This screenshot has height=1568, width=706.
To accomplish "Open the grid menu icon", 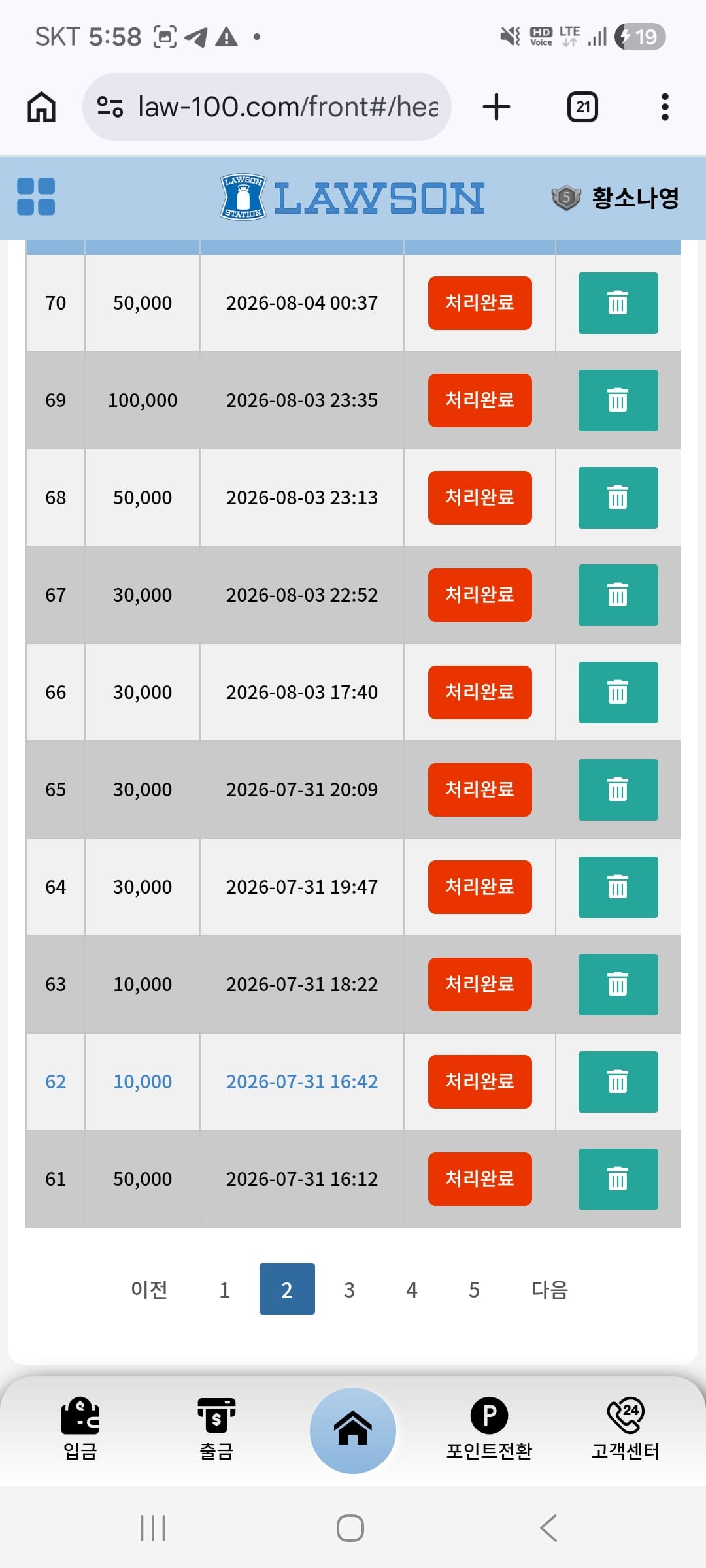I will click(x=36, y=197).
